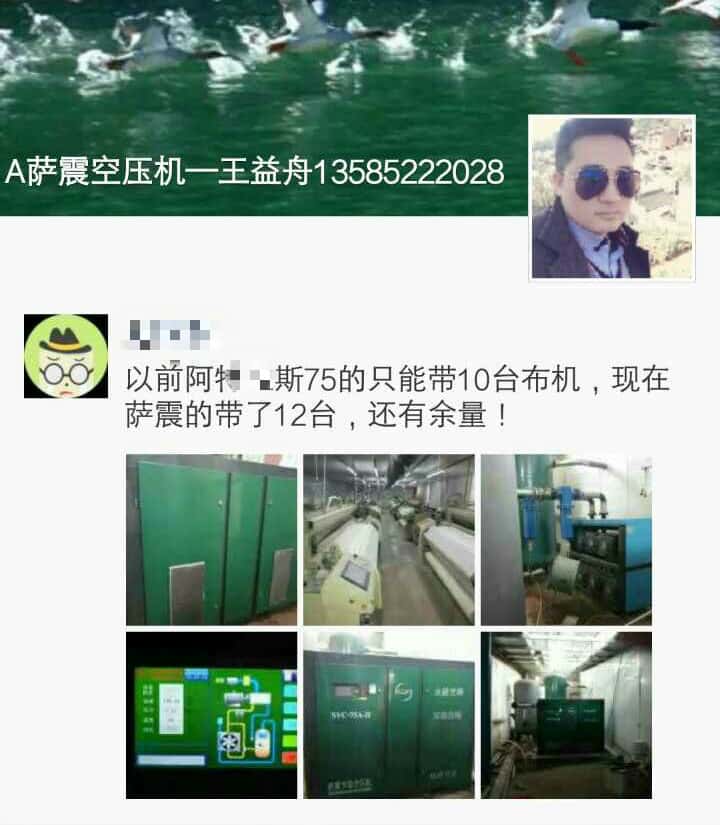View photo of green compressor cabinet doors
The height and width of the screenshot is (825, 720).
(211, 540)
